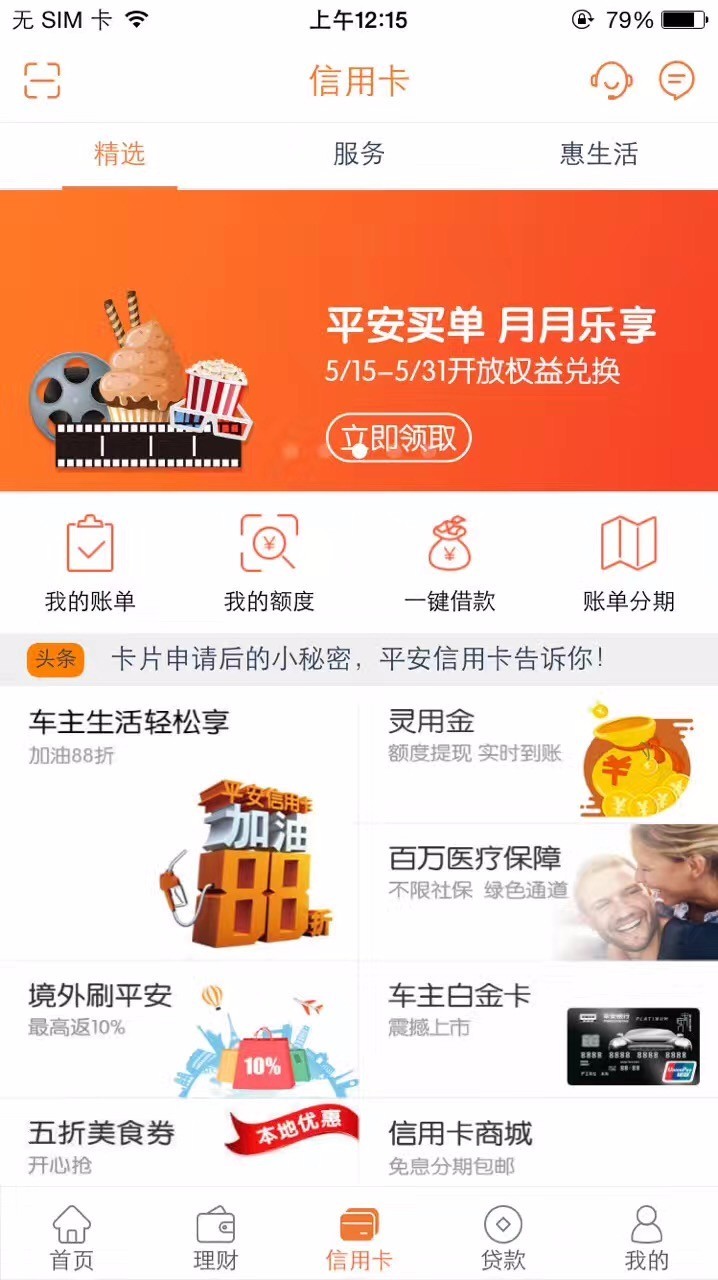The height and width of the screenshot is (1280, 718).
Task: Switch to the 理财 tab
Action: 216,1238
